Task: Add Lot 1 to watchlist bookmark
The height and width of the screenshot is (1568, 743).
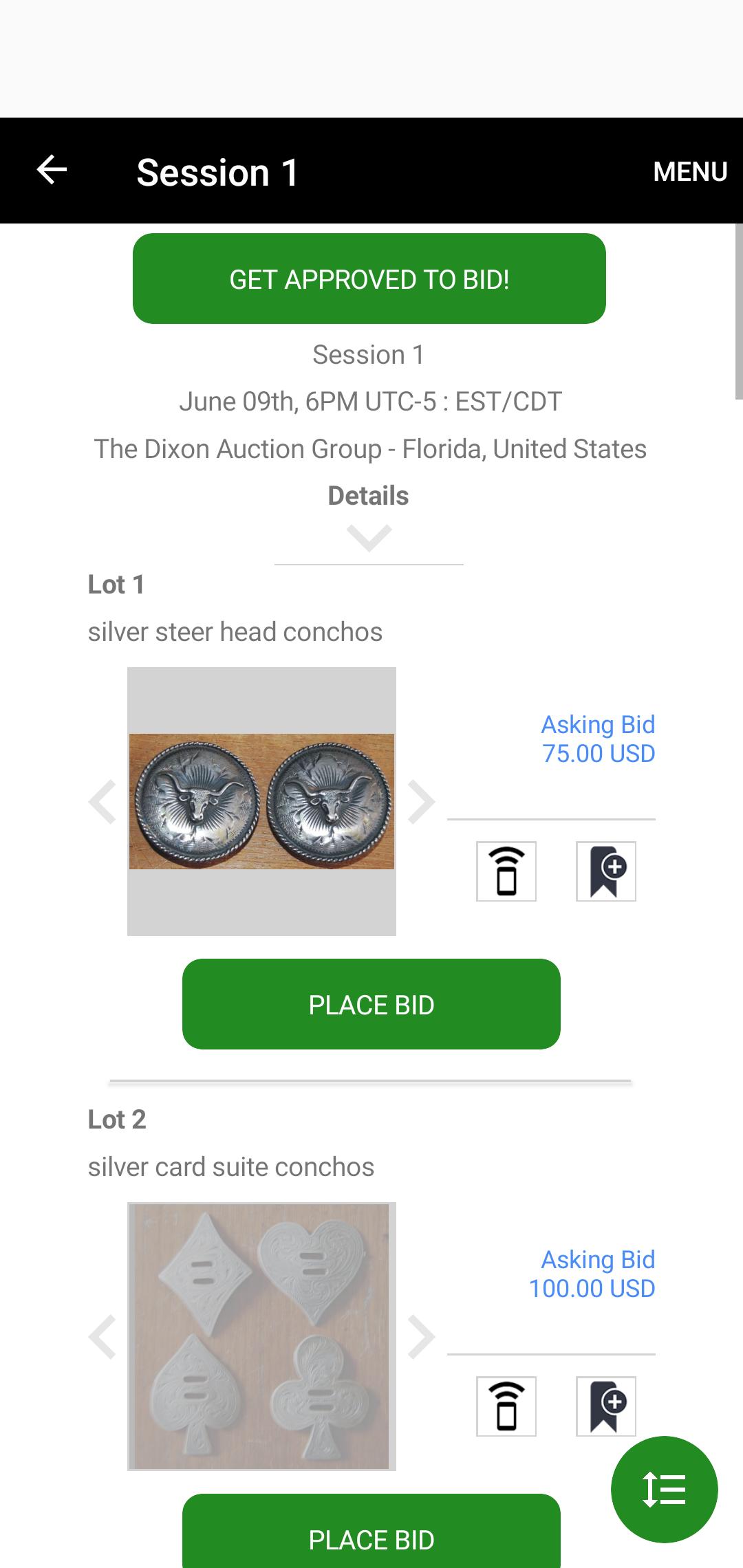Action: (x=606, y=871)
